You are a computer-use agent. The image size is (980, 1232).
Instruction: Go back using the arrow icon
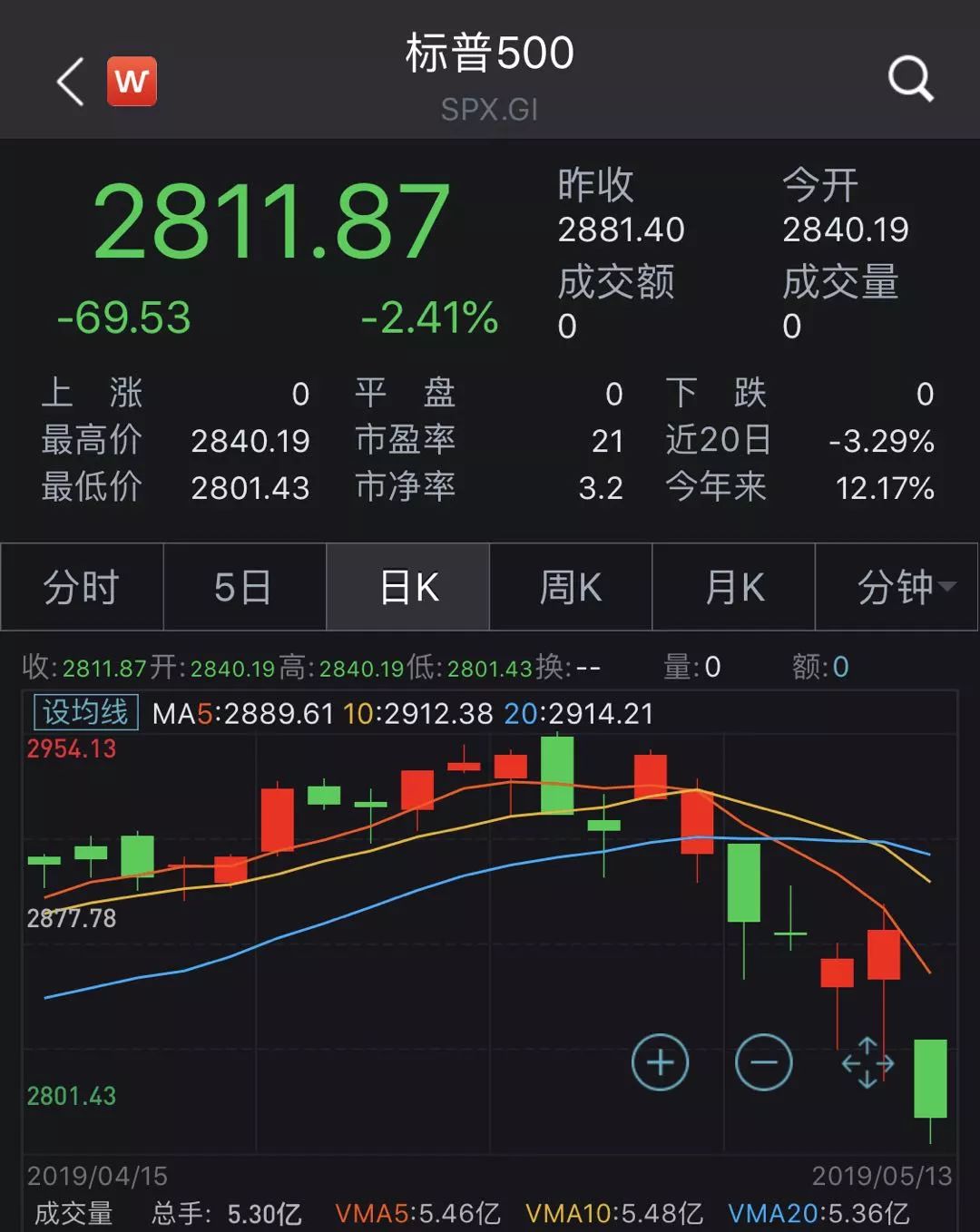70,82
